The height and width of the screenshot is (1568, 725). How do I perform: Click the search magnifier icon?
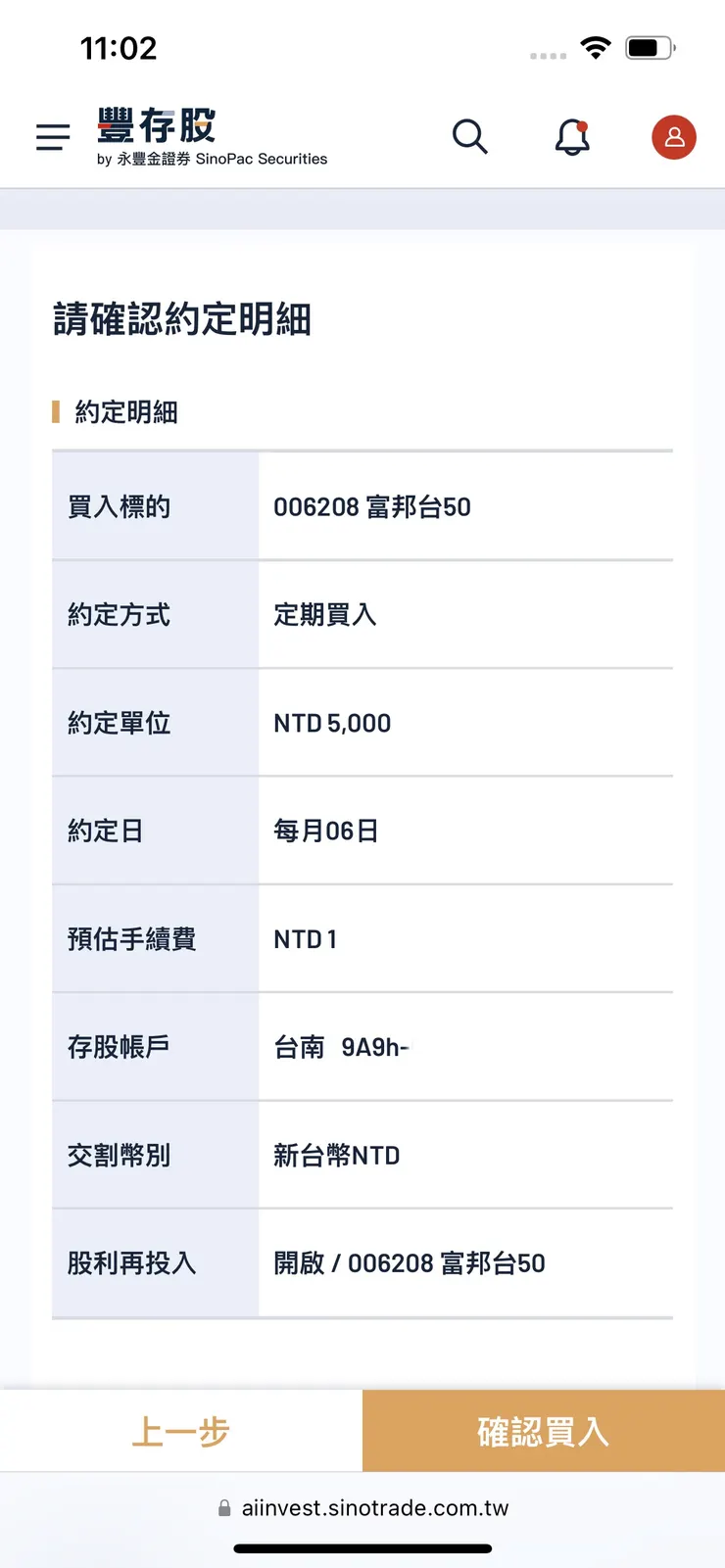click(x=470, y=137)
